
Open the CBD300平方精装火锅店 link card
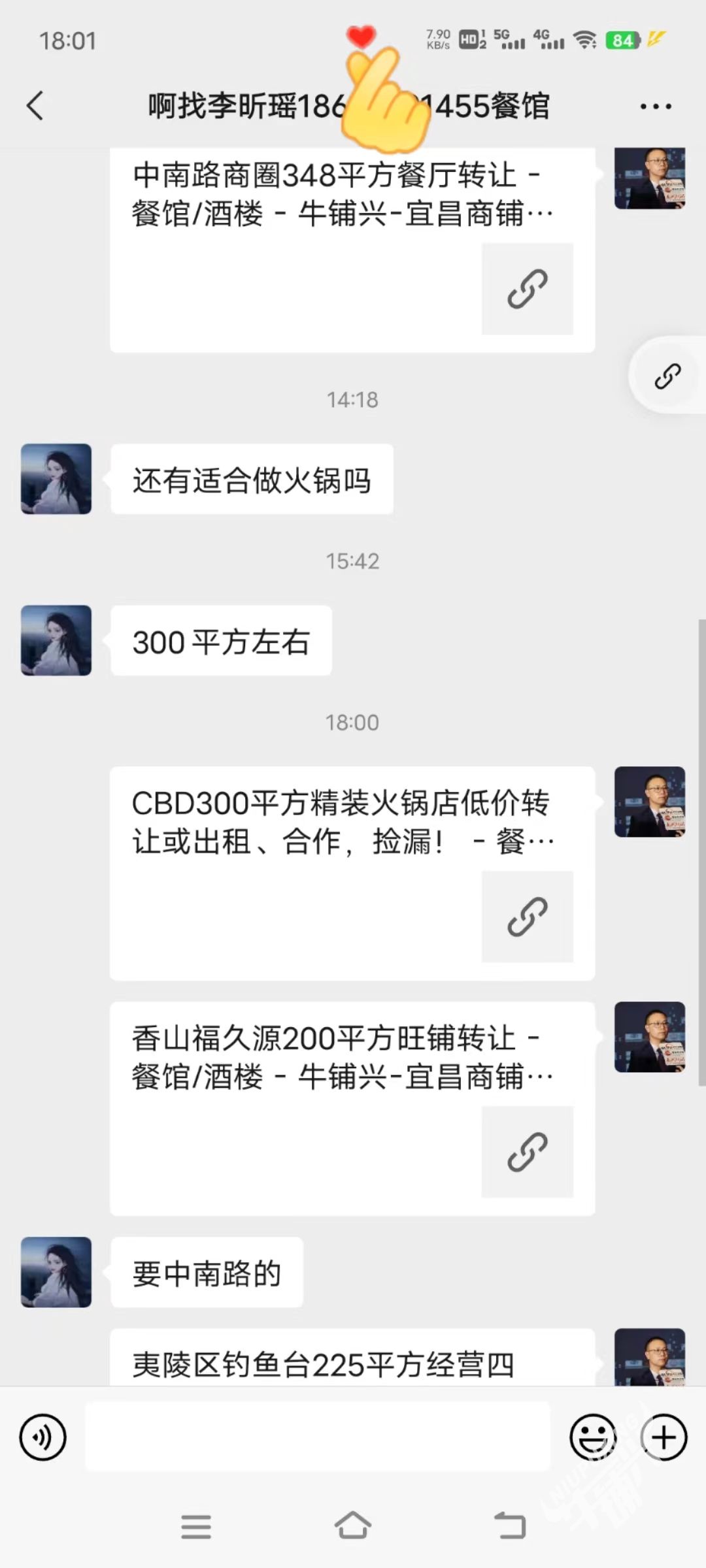point(352,873)
